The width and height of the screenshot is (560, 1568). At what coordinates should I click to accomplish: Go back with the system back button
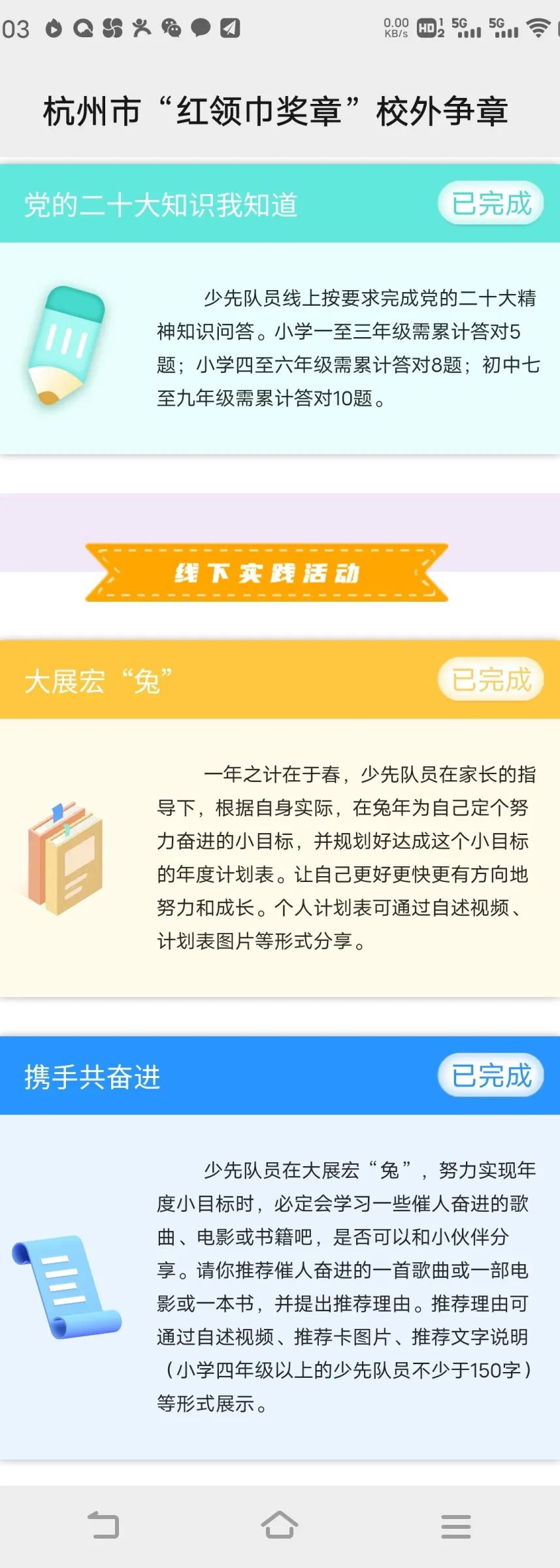pyautogui.click(x=103, y=1526)
